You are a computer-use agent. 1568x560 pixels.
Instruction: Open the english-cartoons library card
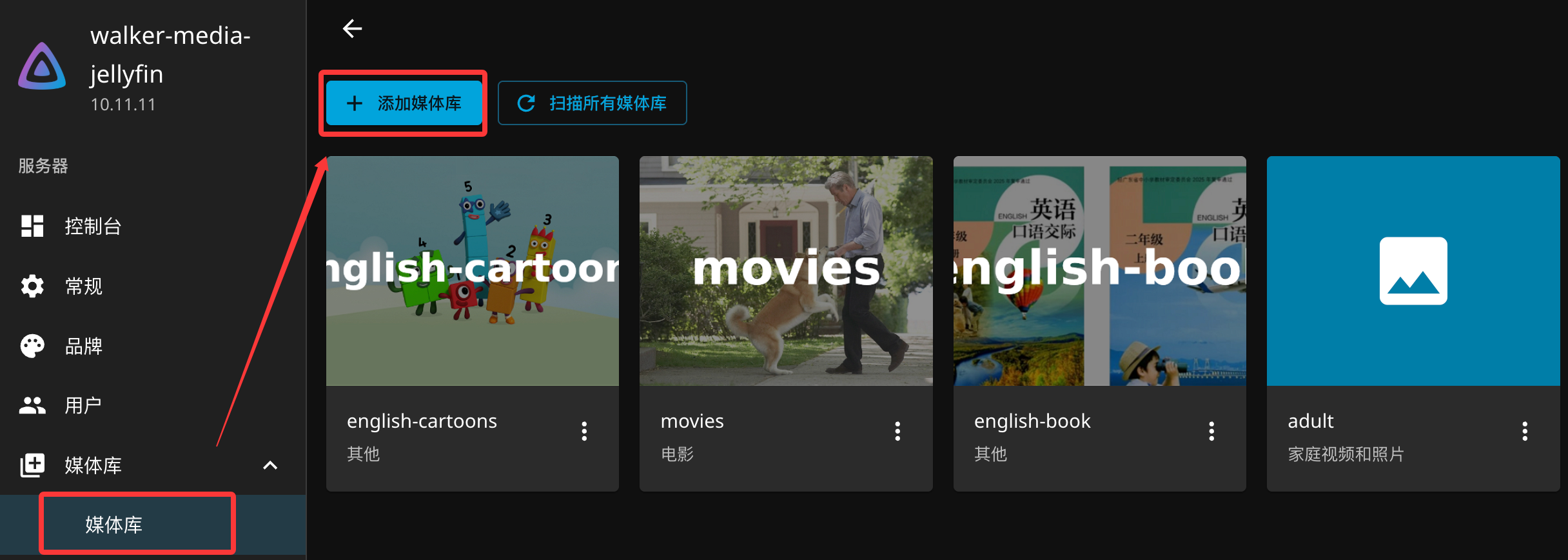click(473, 271)
